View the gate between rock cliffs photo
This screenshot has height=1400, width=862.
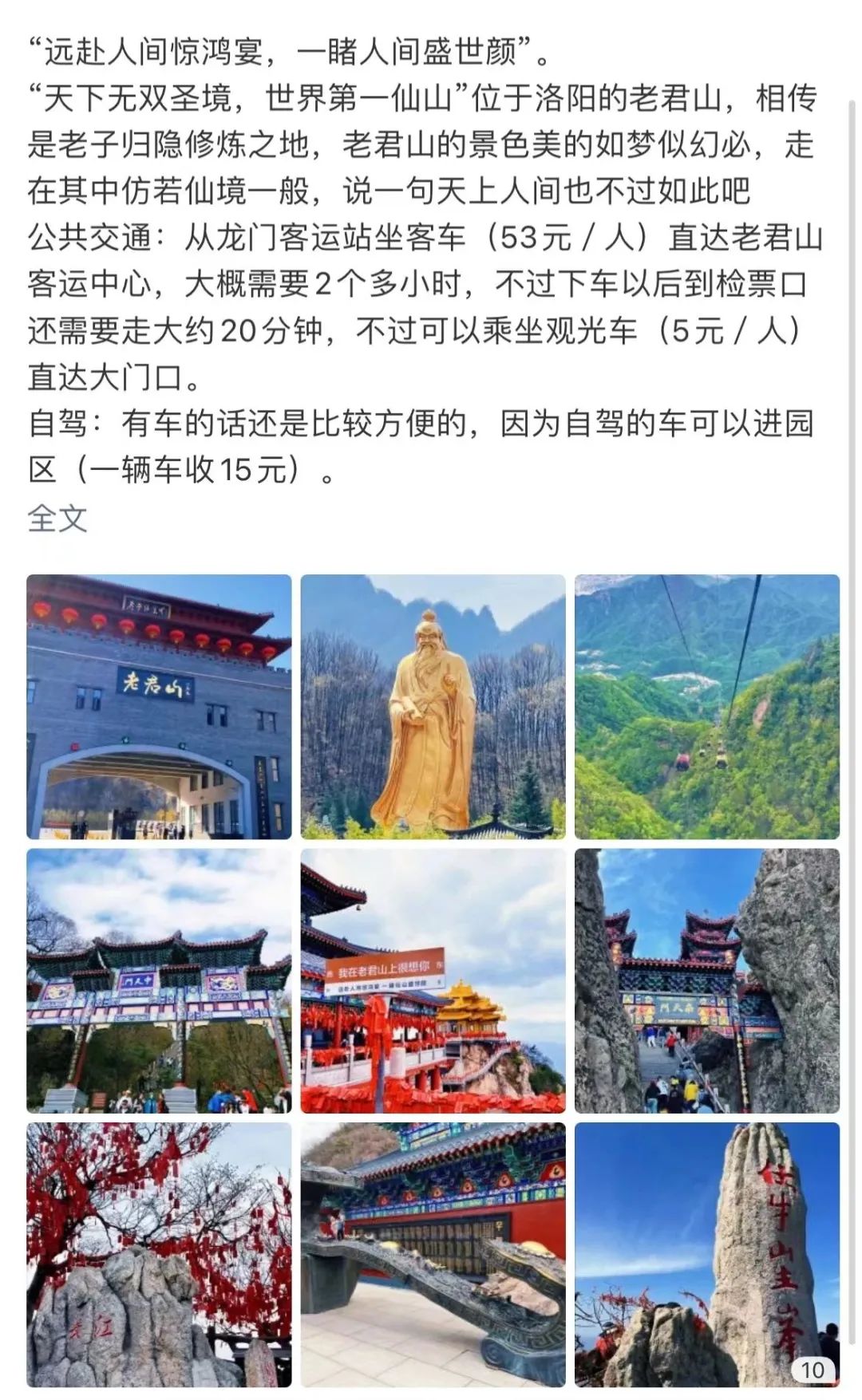[707, 980]
